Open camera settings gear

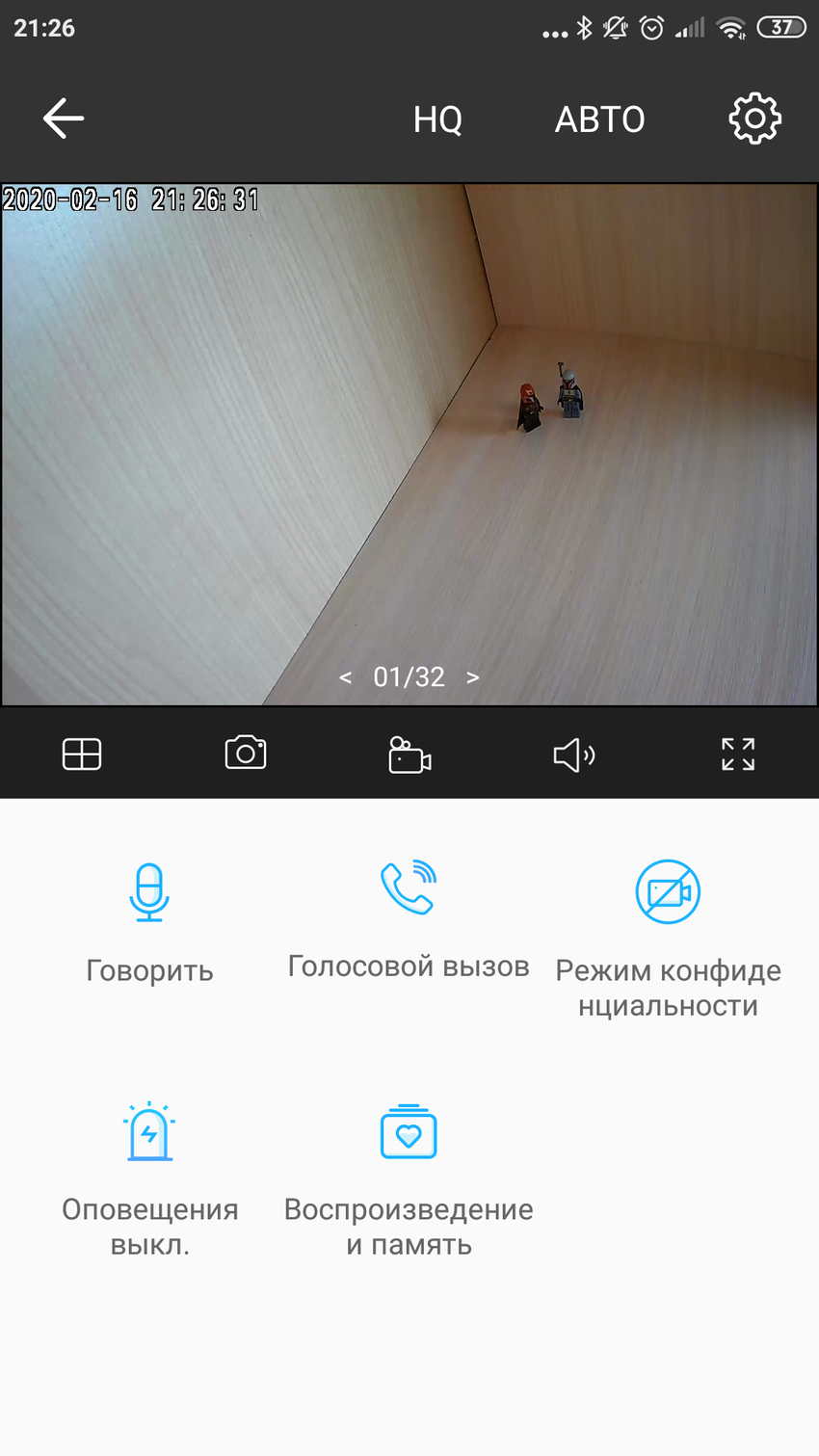coord(754,119)
